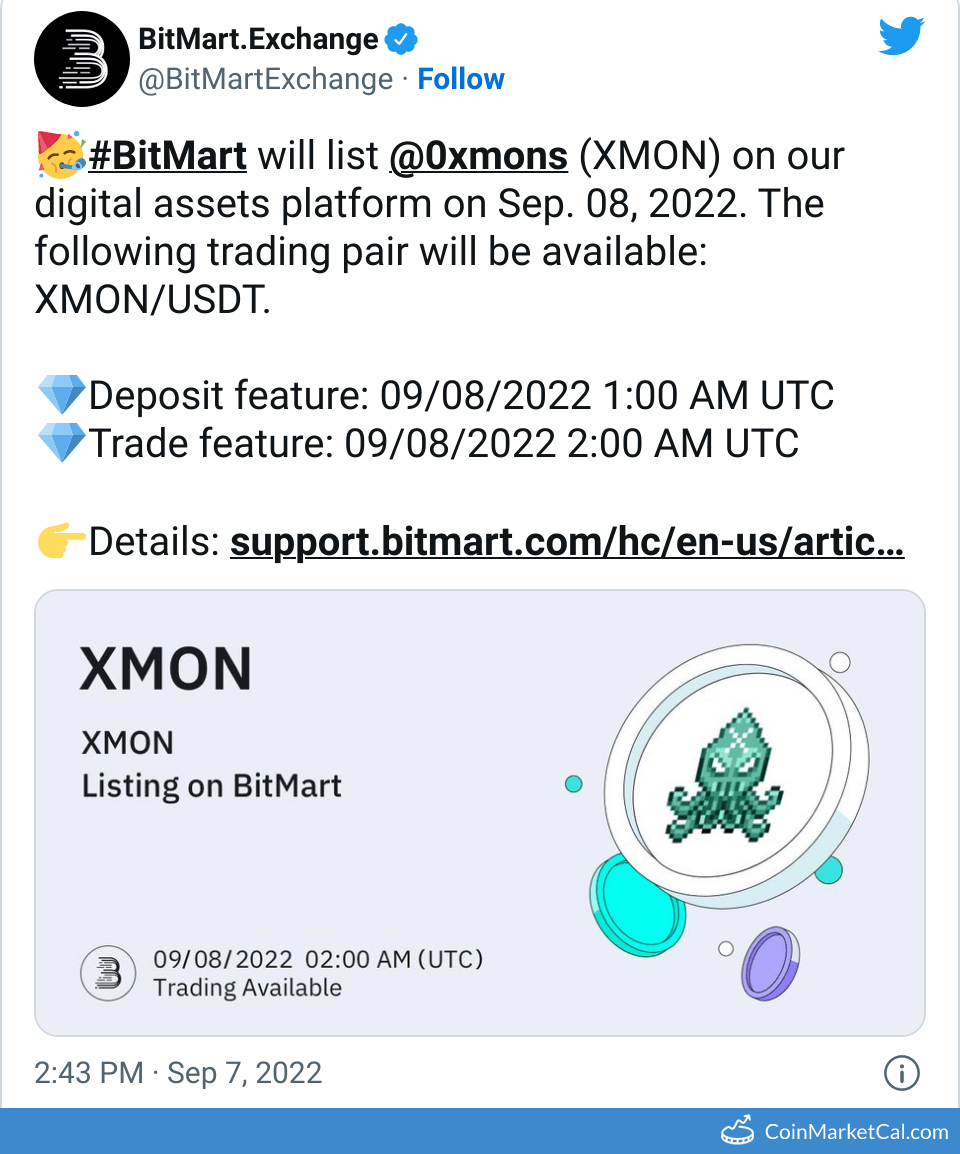Open the @BitMartExchange handle
The height and width of the screenshot is (1154, 960).
coord(265,79)
